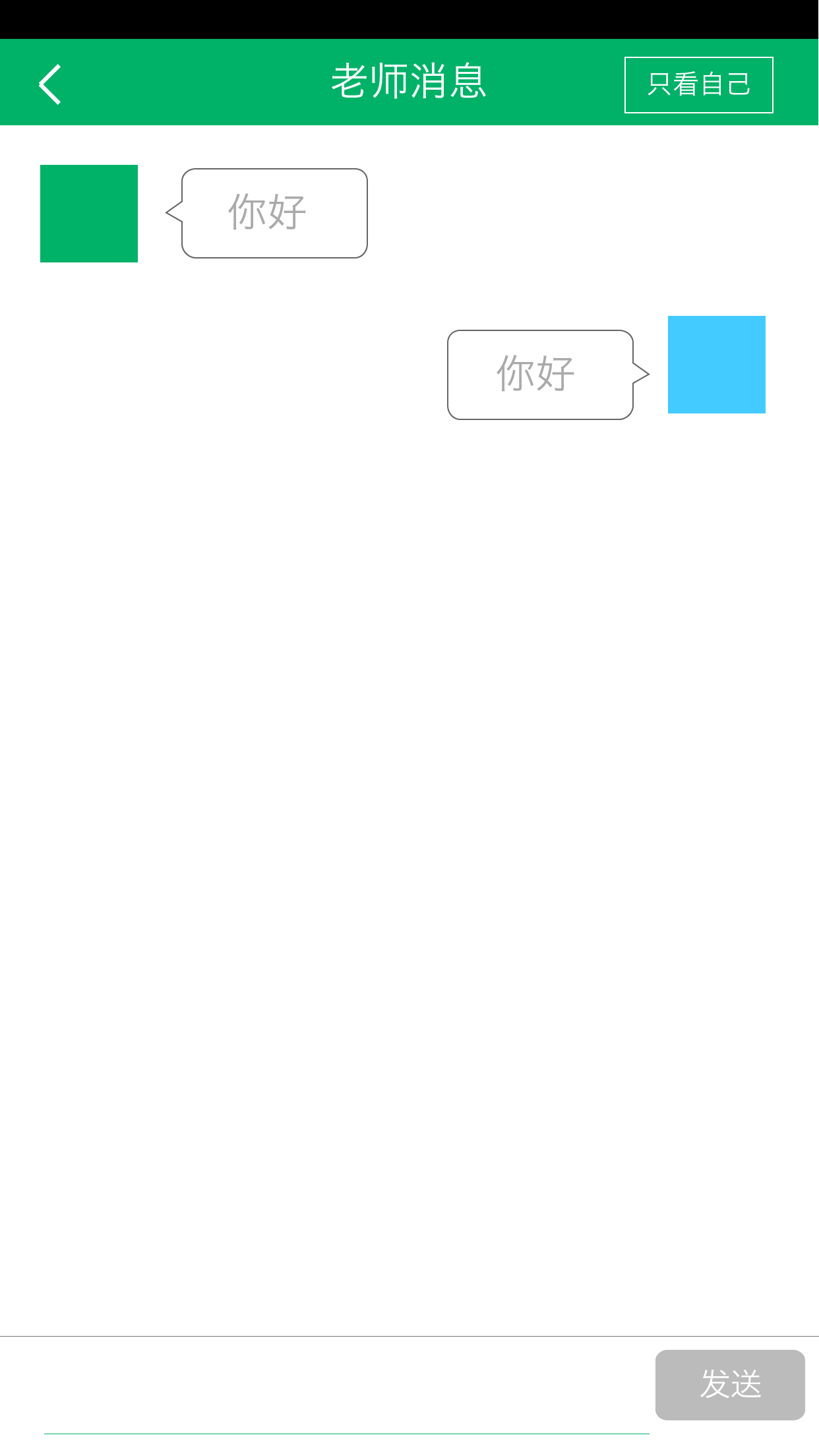The width and height of the screenshot is (819, 1456).
Task: Open the teacher avatar next to received message
Action: tap(88, 213)
